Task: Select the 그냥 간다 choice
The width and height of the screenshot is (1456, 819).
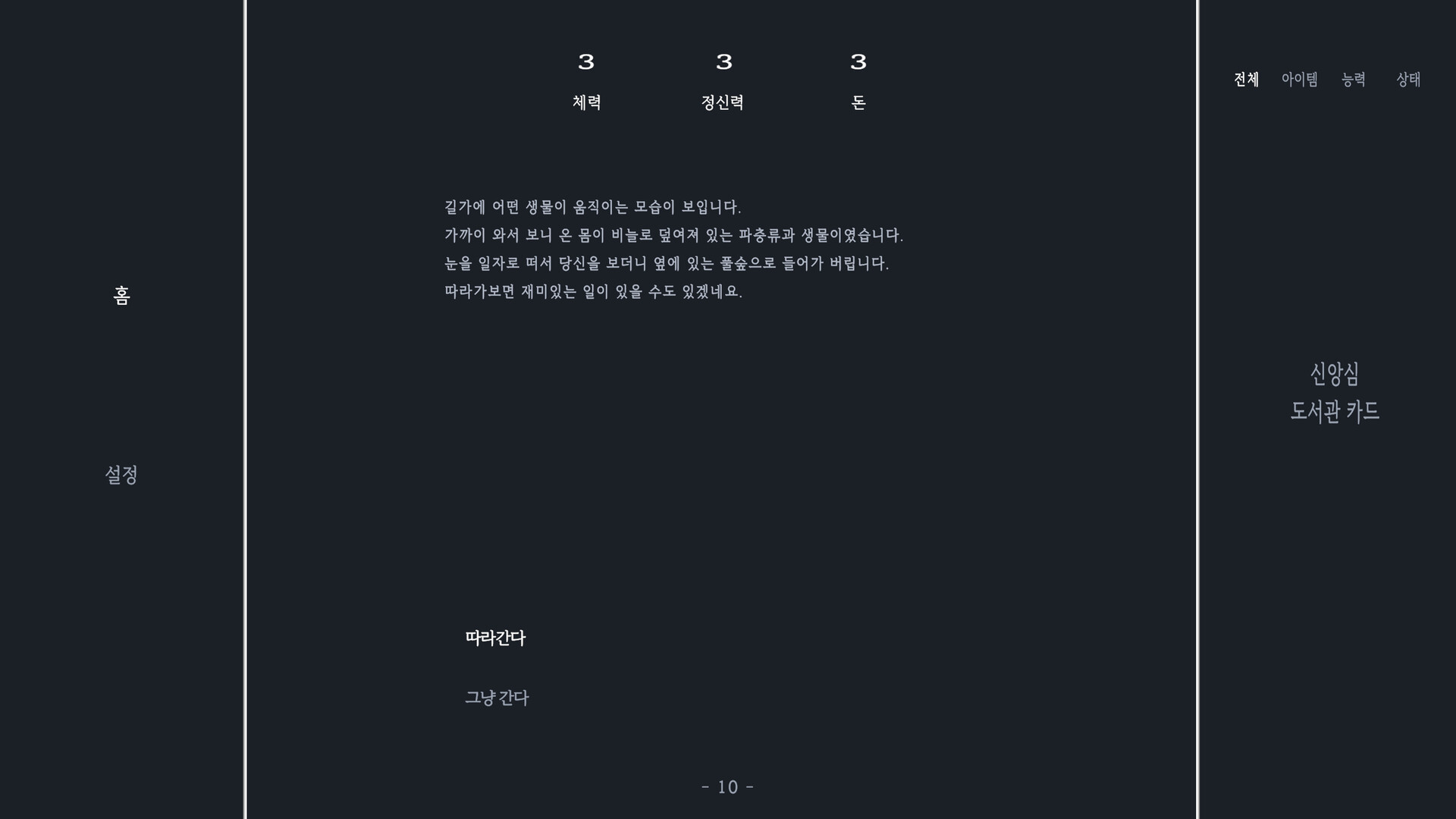Action: [x=497, y=698]
